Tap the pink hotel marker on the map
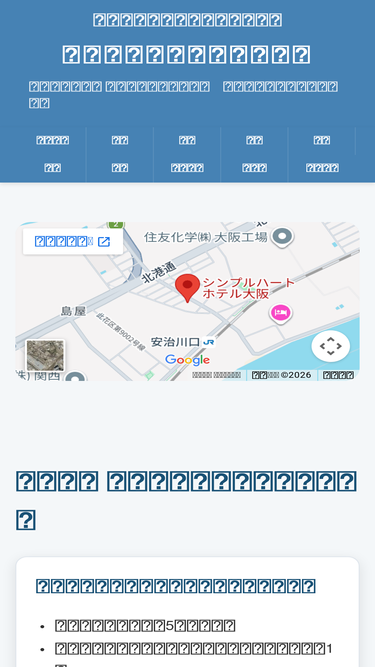Image resolution: width=375 pixels, height=667 pixels. tap(281, 314)
